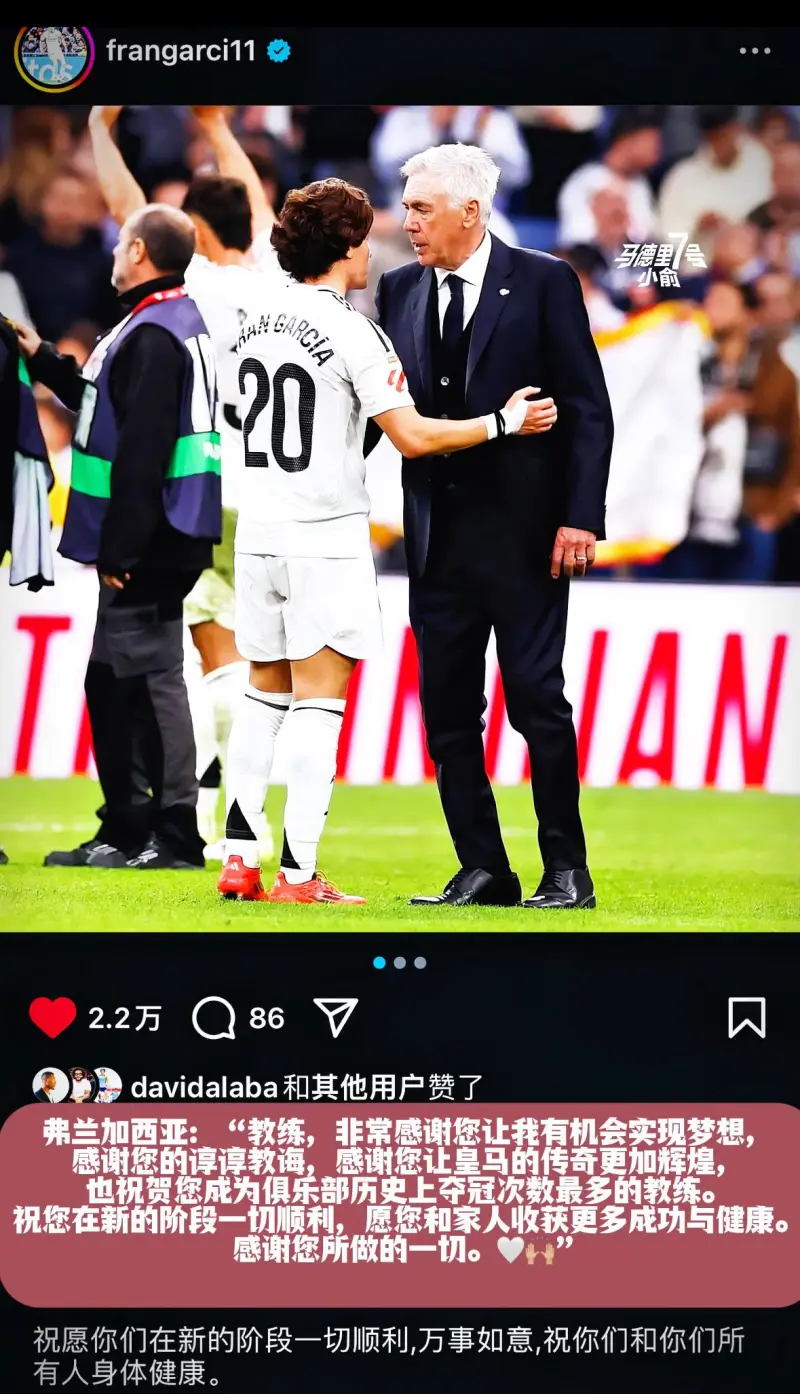Unlike the post with the red heart
This screenshot has width=800, height=1394.
(52, 1017)
